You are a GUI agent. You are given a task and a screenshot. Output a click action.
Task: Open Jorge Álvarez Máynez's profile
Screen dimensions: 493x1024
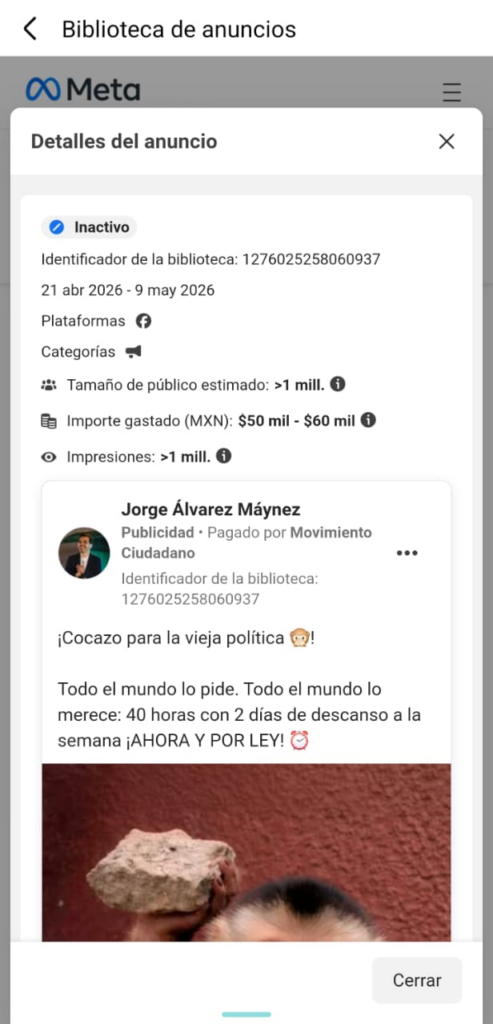tap(211, 509)
